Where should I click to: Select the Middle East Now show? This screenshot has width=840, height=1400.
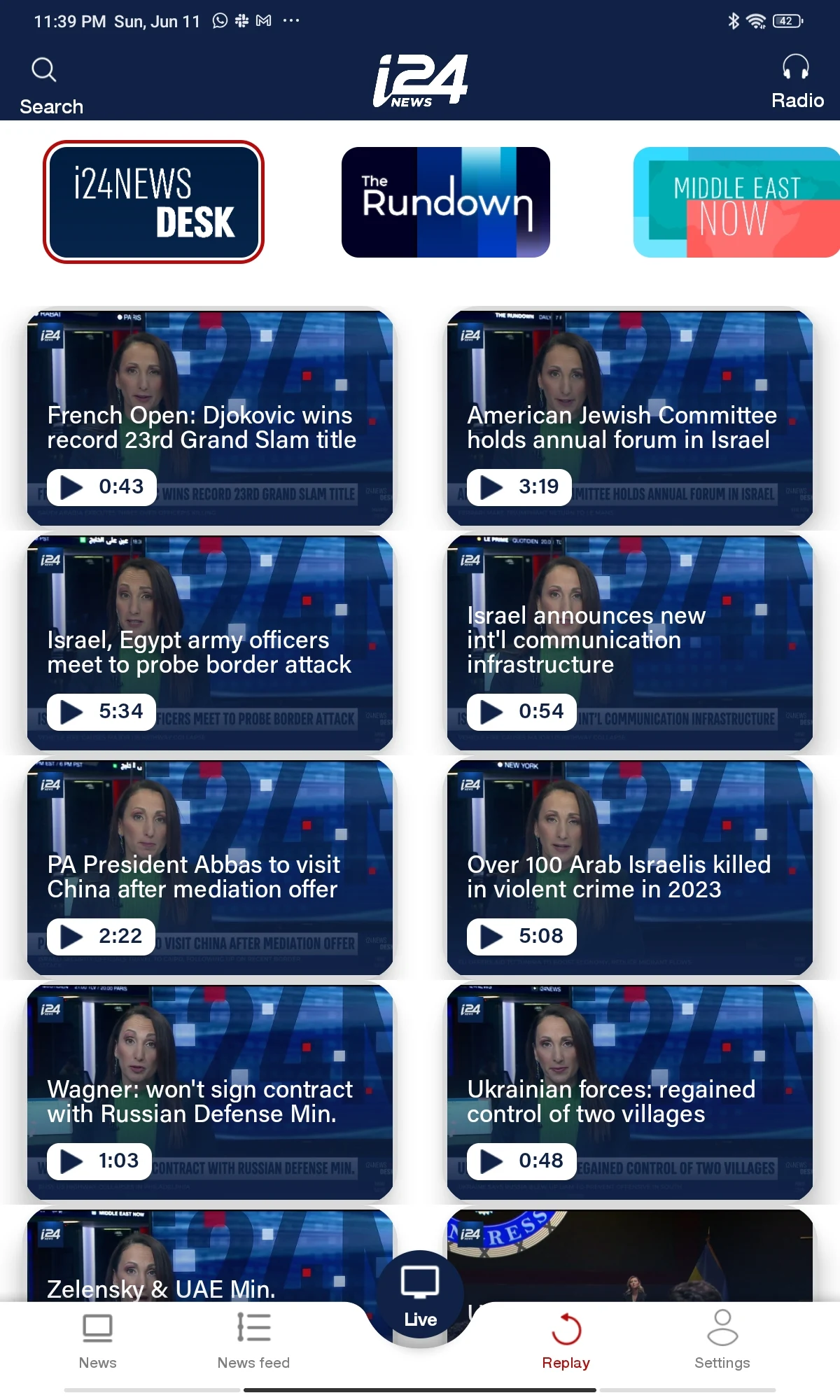point(736,202)
